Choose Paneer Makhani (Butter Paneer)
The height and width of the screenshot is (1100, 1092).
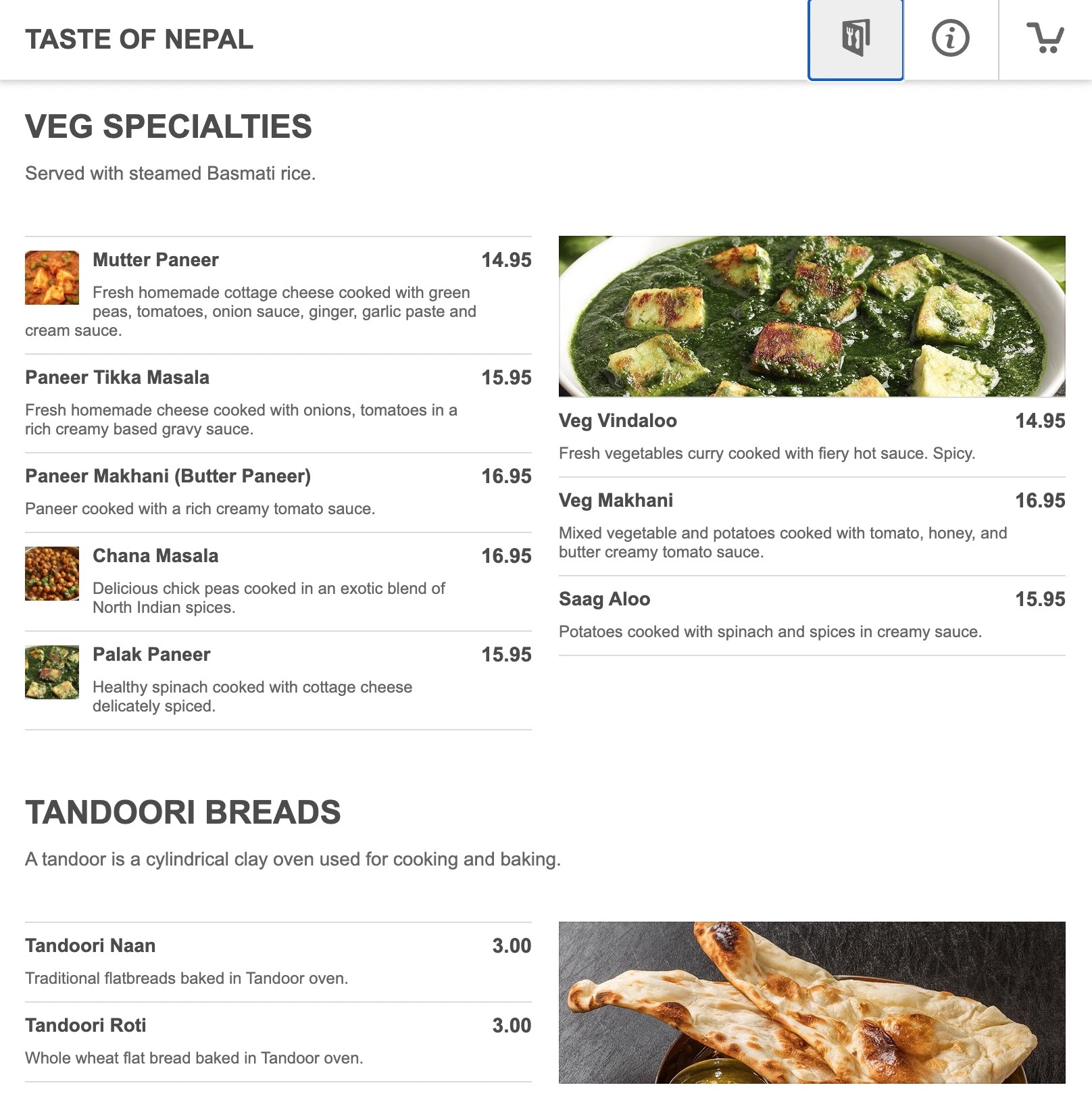[x=168, y=476]
